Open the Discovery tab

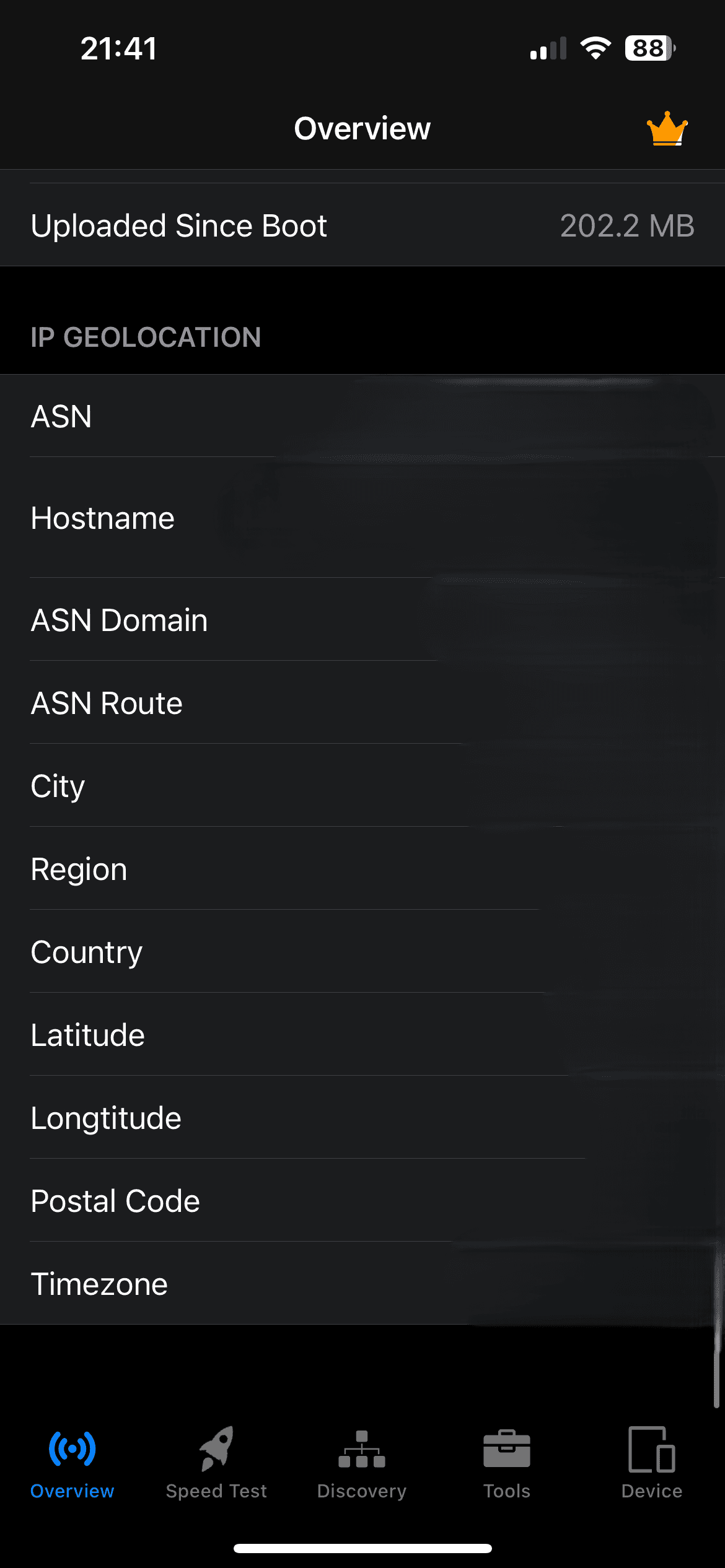[x=362, y=1463]
